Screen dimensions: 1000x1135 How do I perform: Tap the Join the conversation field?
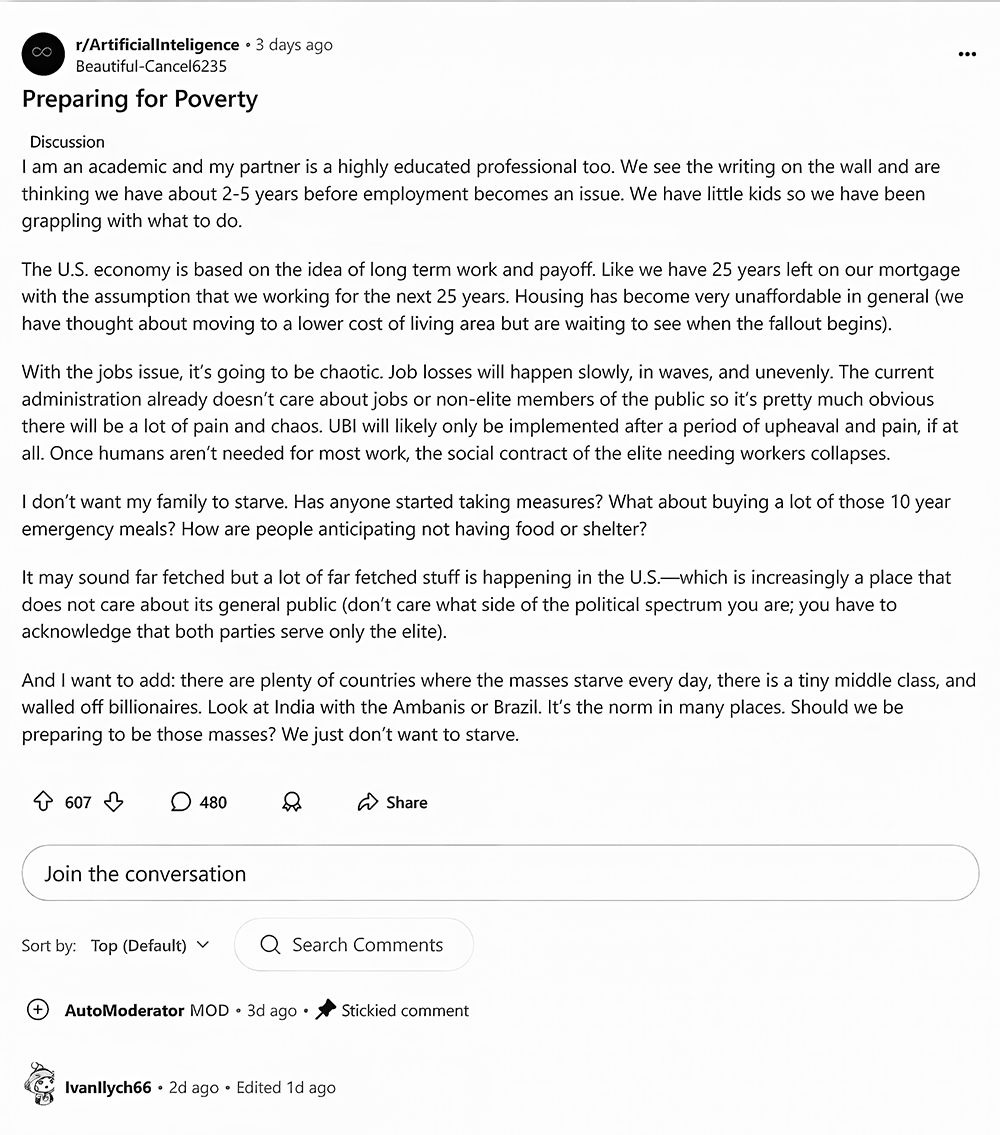pos(500,873)
